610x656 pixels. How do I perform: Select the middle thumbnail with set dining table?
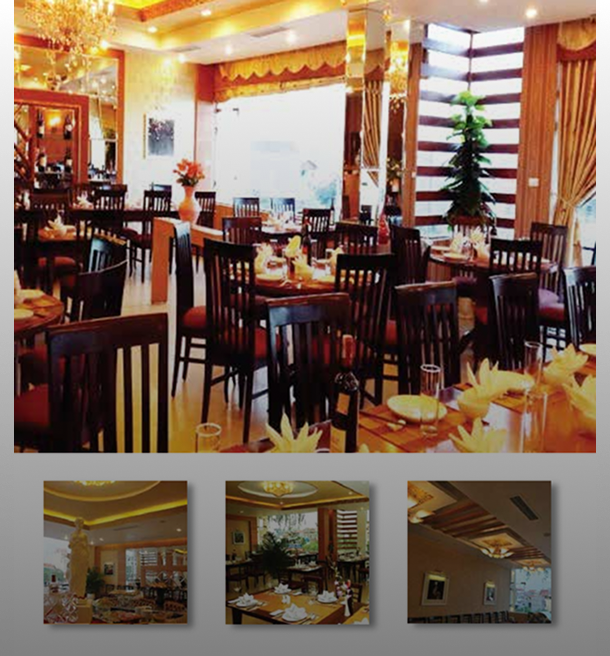[297, 552]
